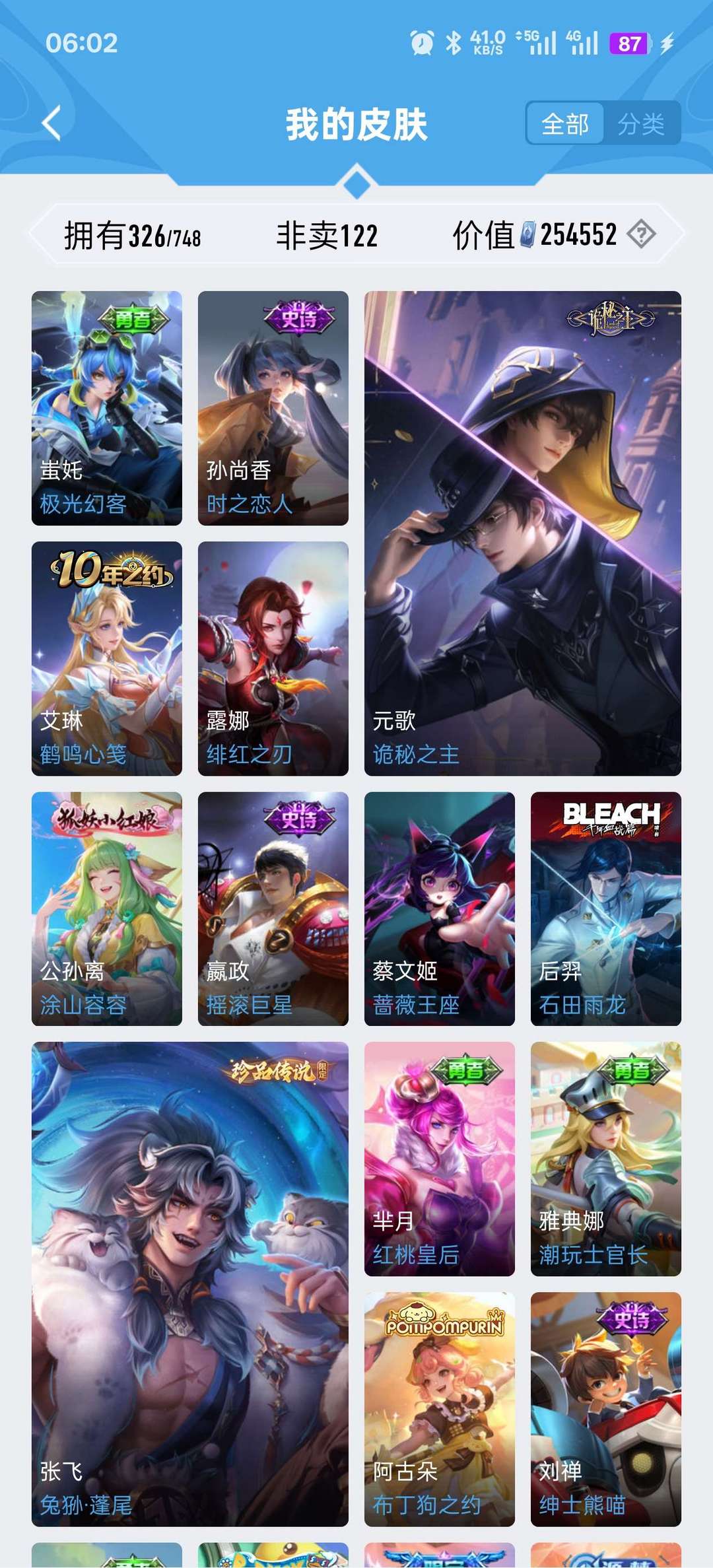Open 公孙离 涂山容容 skin card
Screen dimensions: 713x1568
point(107,908)
